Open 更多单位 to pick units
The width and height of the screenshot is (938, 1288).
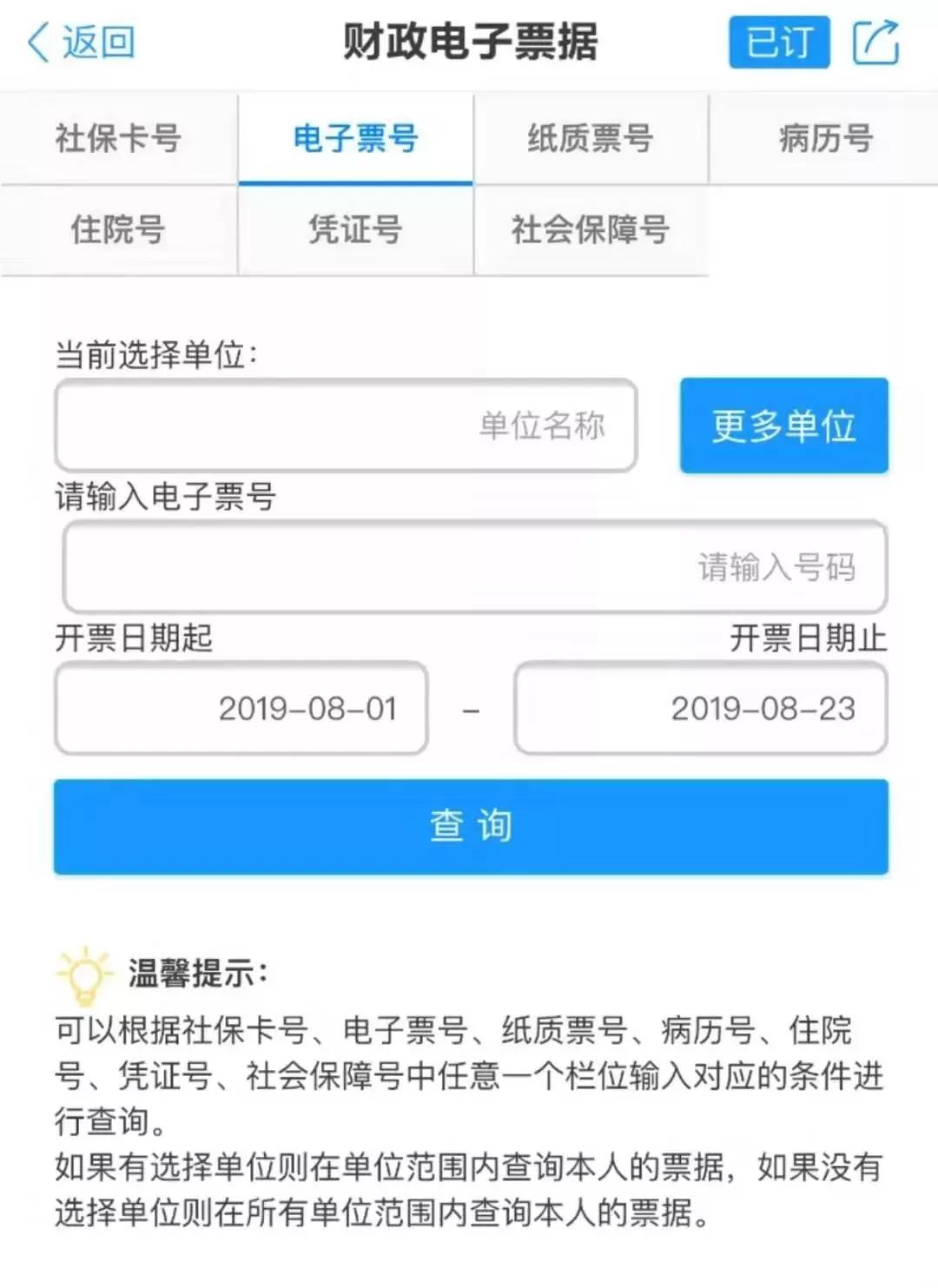[783, 426]
